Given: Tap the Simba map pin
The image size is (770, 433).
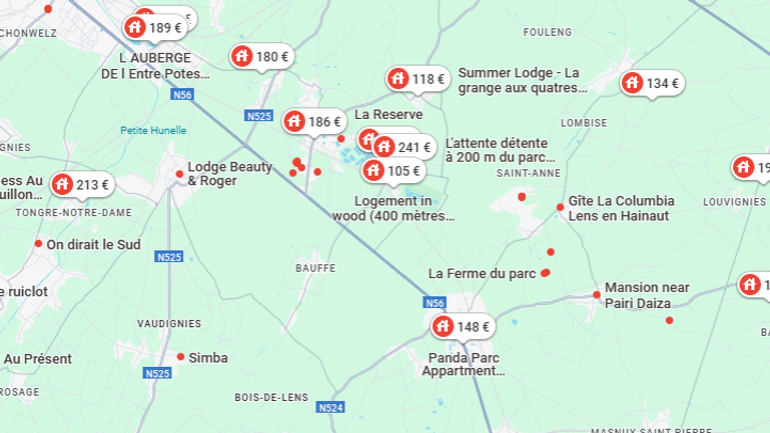Looking at the screenshot, I should point(180,357).
